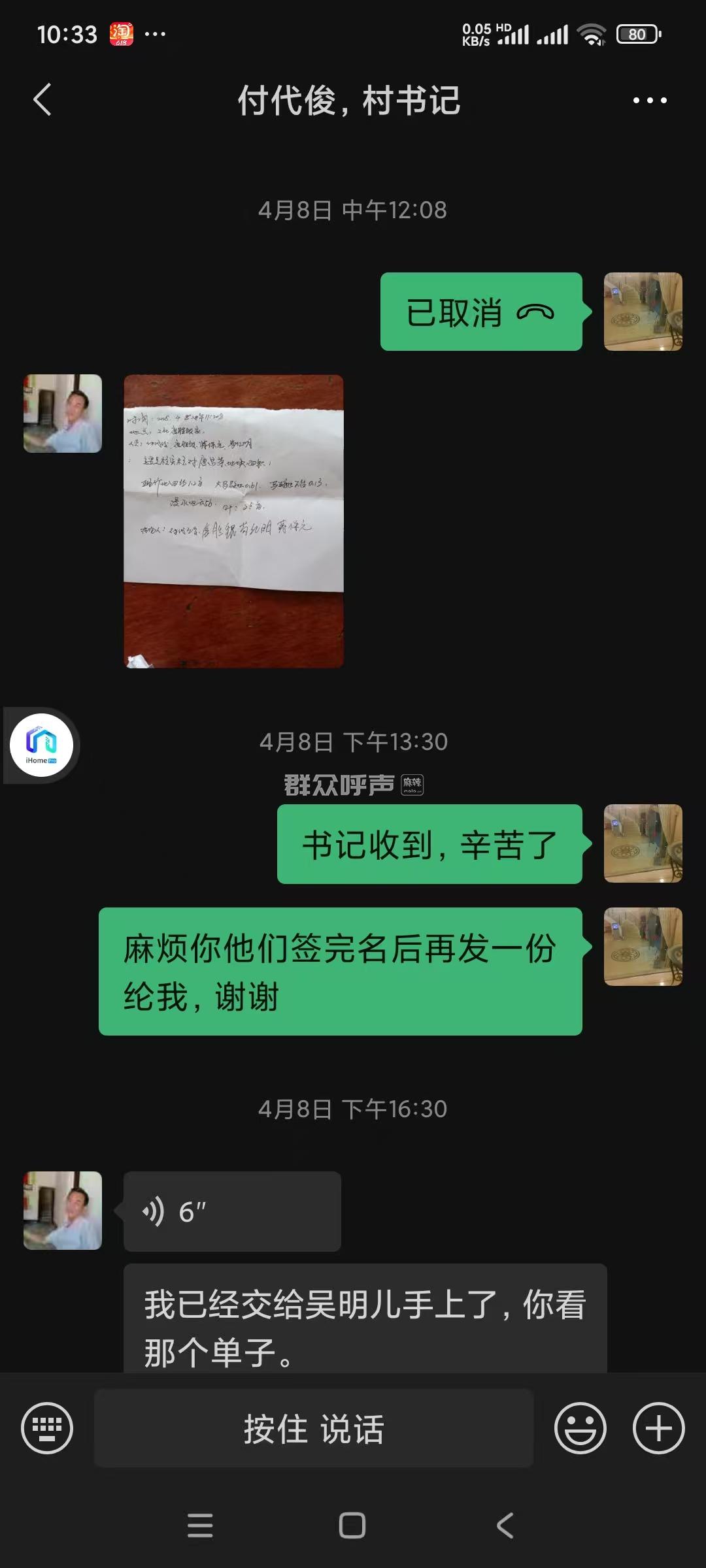Screen dimensions: 706x1568
Task: Tap the 已取消 call message bubble
Action: click(481, 312)
